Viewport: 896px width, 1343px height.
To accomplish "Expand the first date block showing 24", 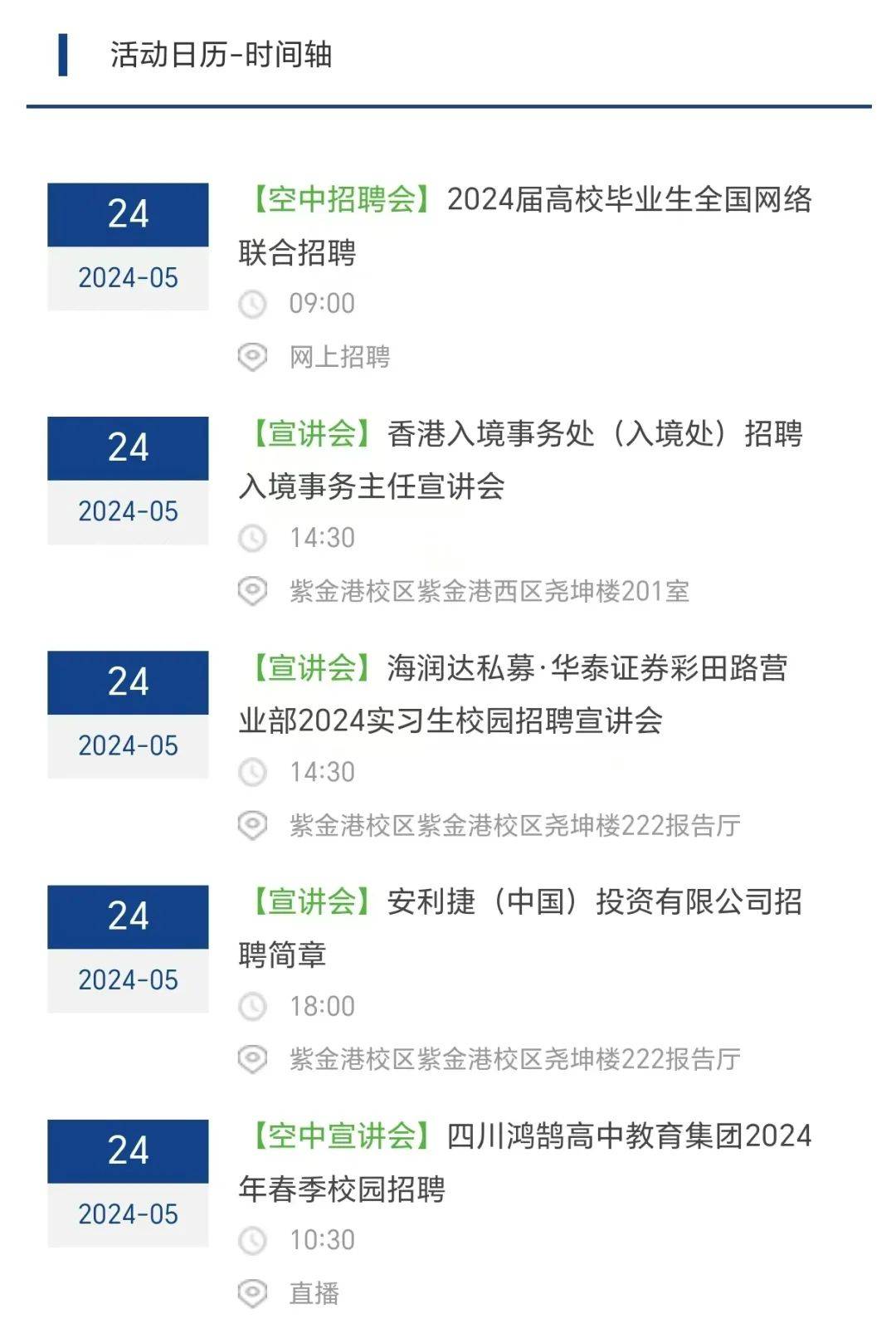I will pos(129,214).
